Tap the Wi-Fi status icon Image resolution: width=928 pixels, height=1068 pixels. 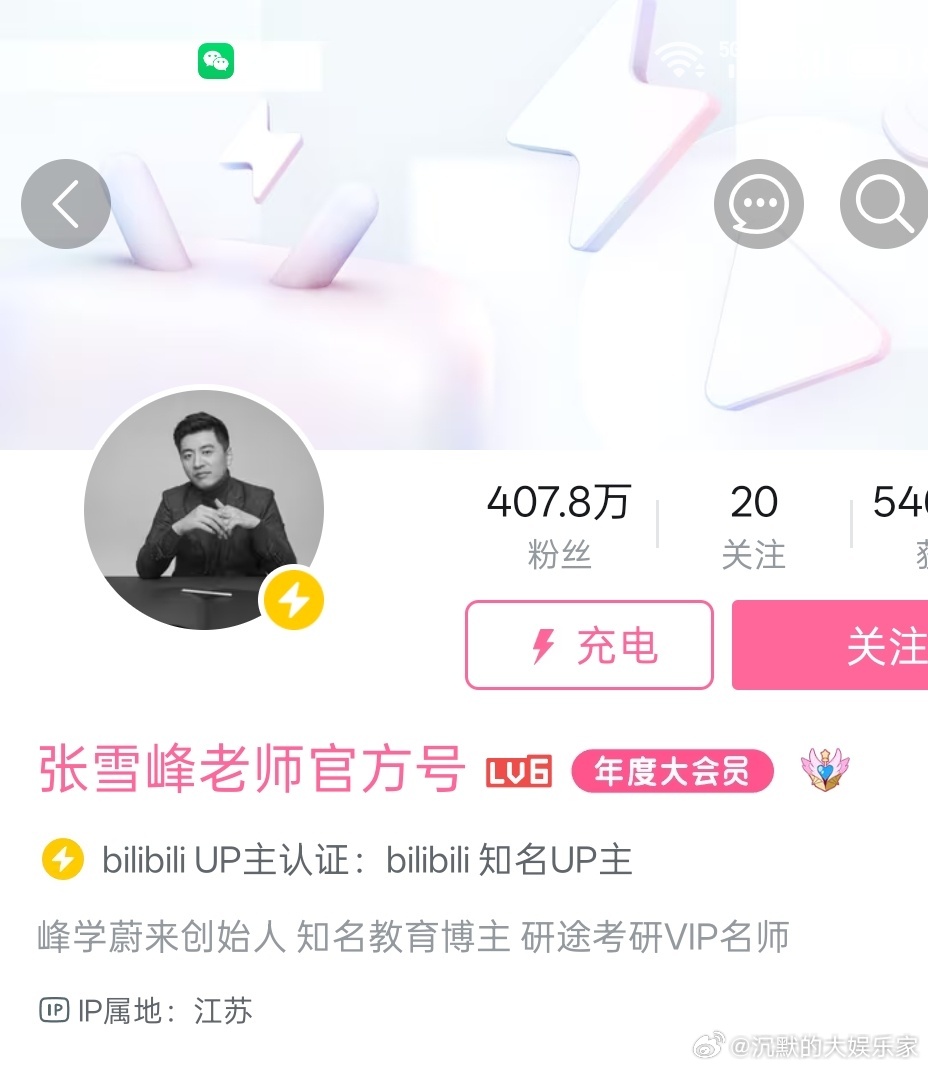[x=681, y=60]
